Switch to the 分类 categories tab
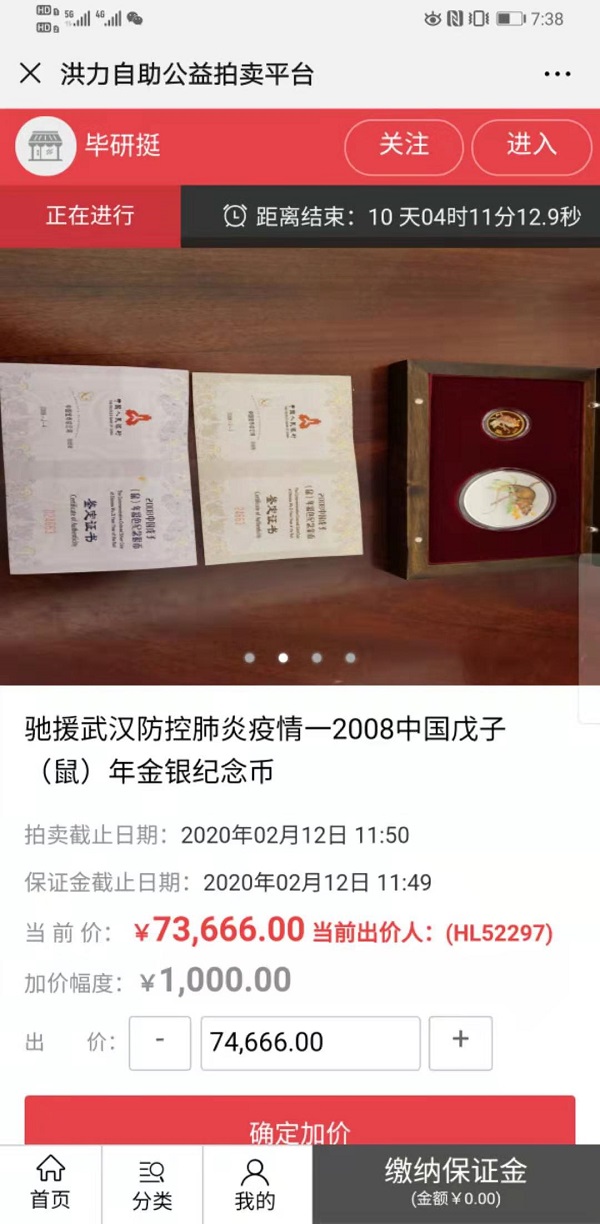This screenshot has height=1224, width=600. [x=152, y=1184]
